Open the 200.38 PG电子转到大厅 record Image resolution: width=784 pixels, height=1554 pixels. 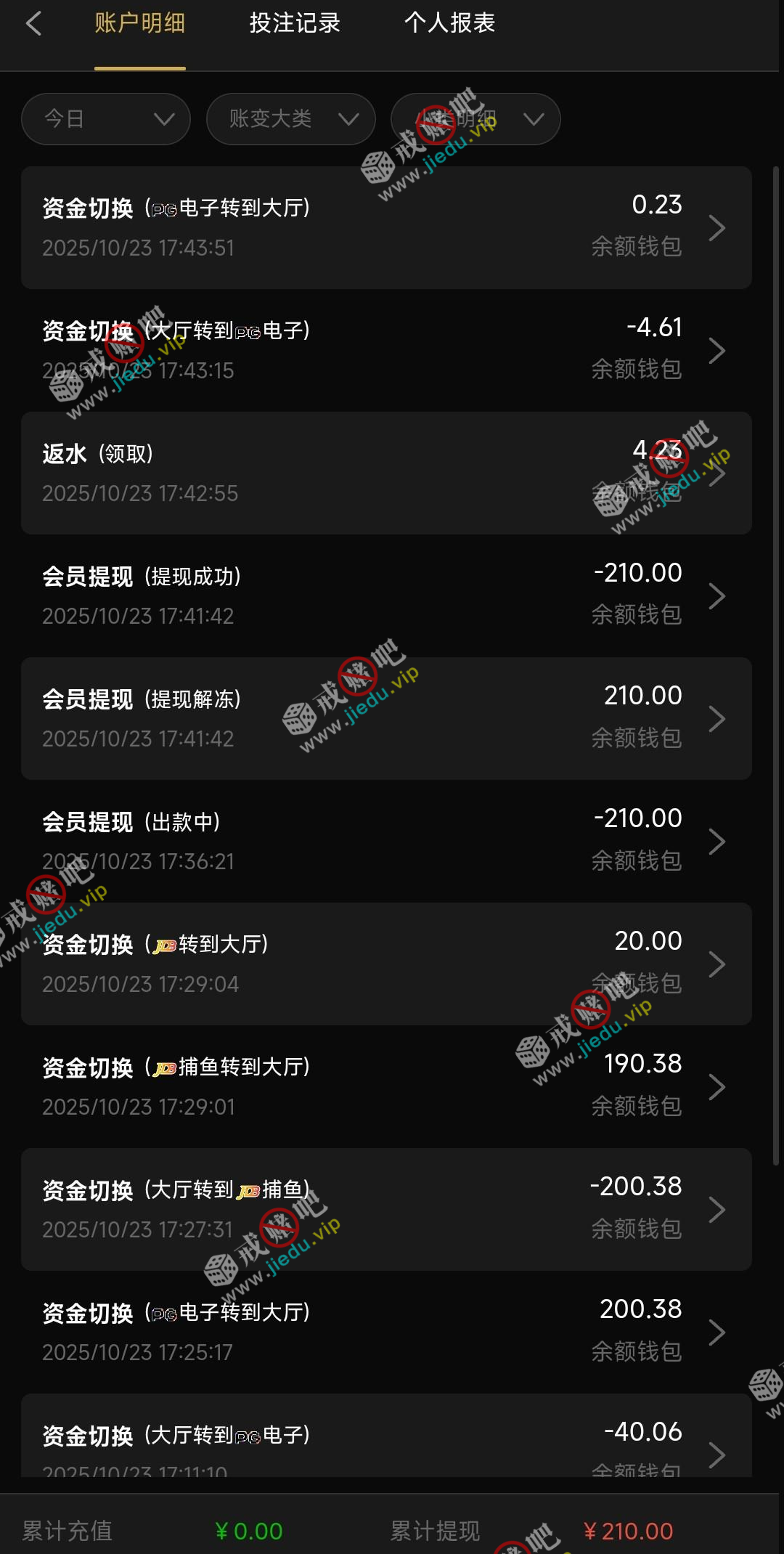(386, 1333)
